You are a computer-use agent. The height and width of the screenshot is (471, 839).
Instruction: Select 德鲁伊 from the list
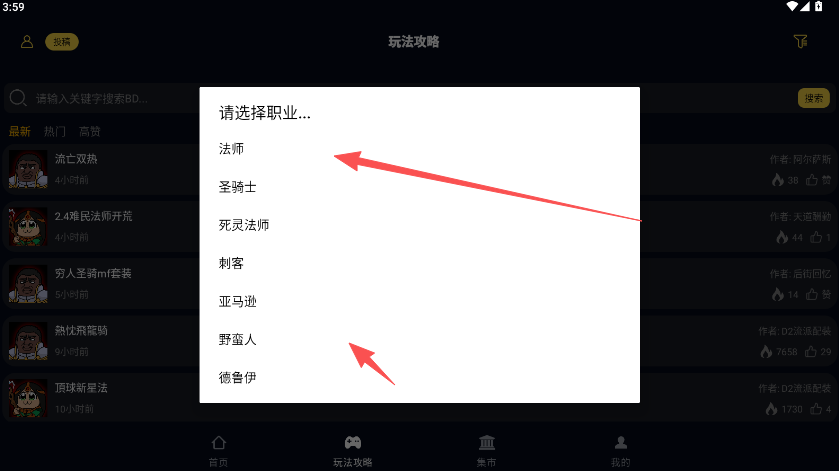tap(238, 377)
